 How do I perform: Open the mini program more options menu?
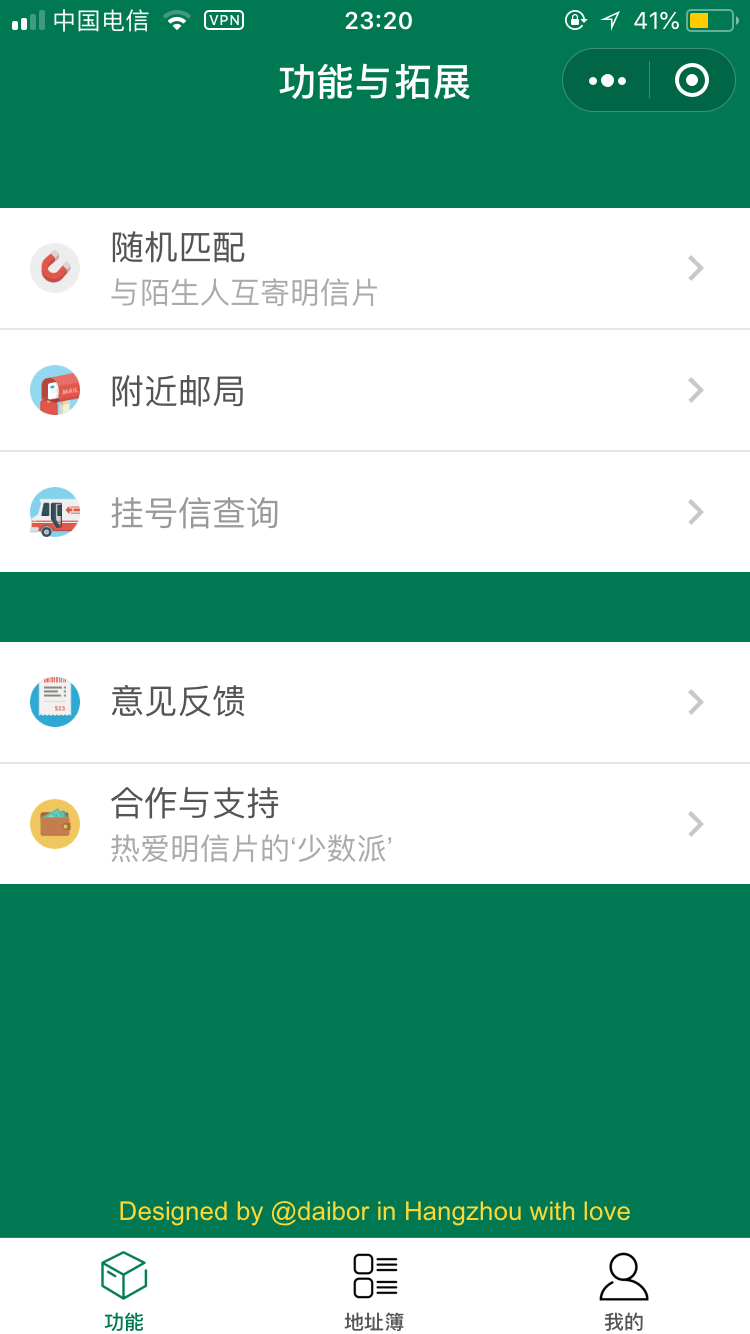pos(607,80)
